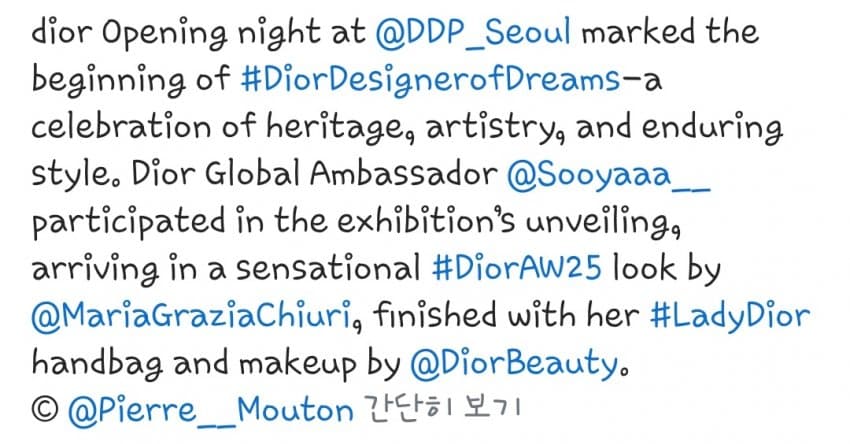
Task: Visit the @Sooyaaa__ profile
Action: click(612, 176)
